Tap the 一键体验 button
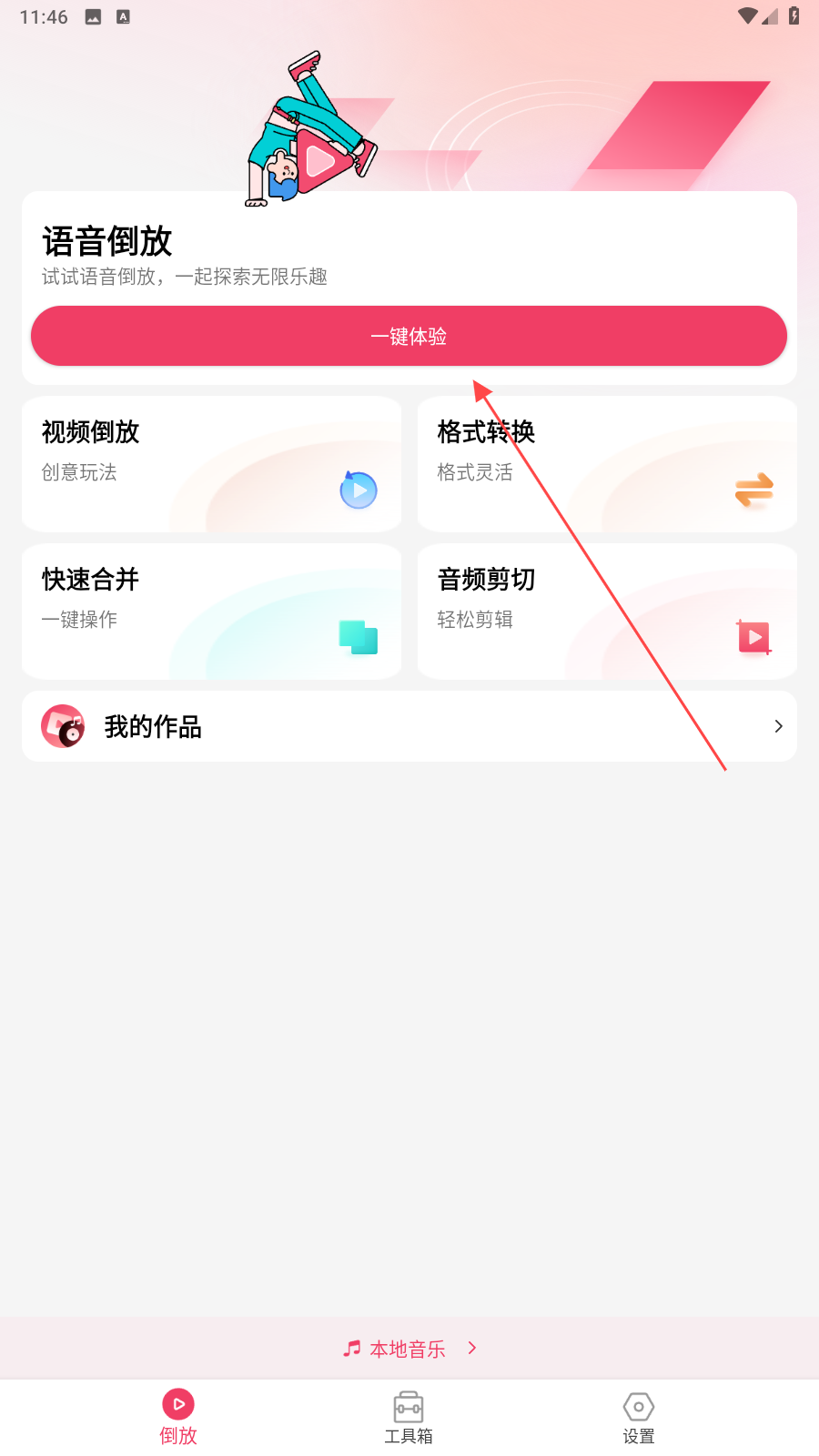This screenshot has height=1456, width=819. [409, 336]
